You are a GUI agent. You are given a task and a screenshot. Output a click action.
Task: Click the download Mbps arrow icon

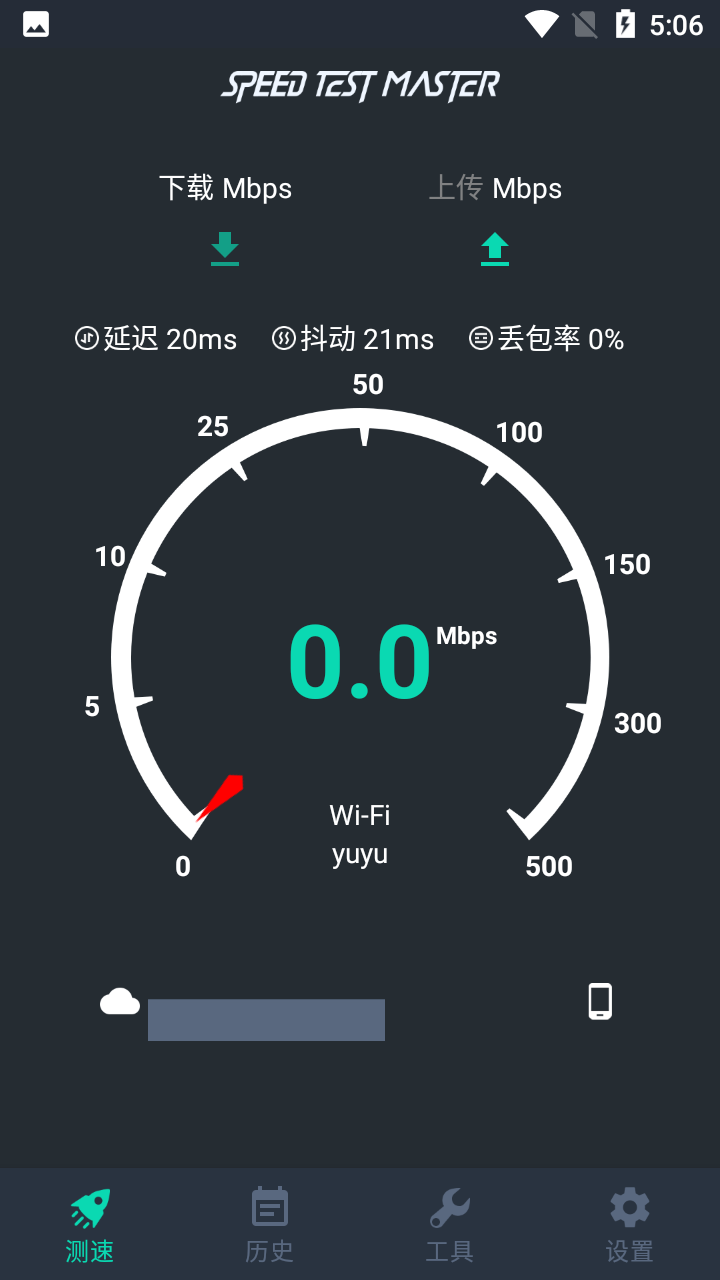click(225, 249)
